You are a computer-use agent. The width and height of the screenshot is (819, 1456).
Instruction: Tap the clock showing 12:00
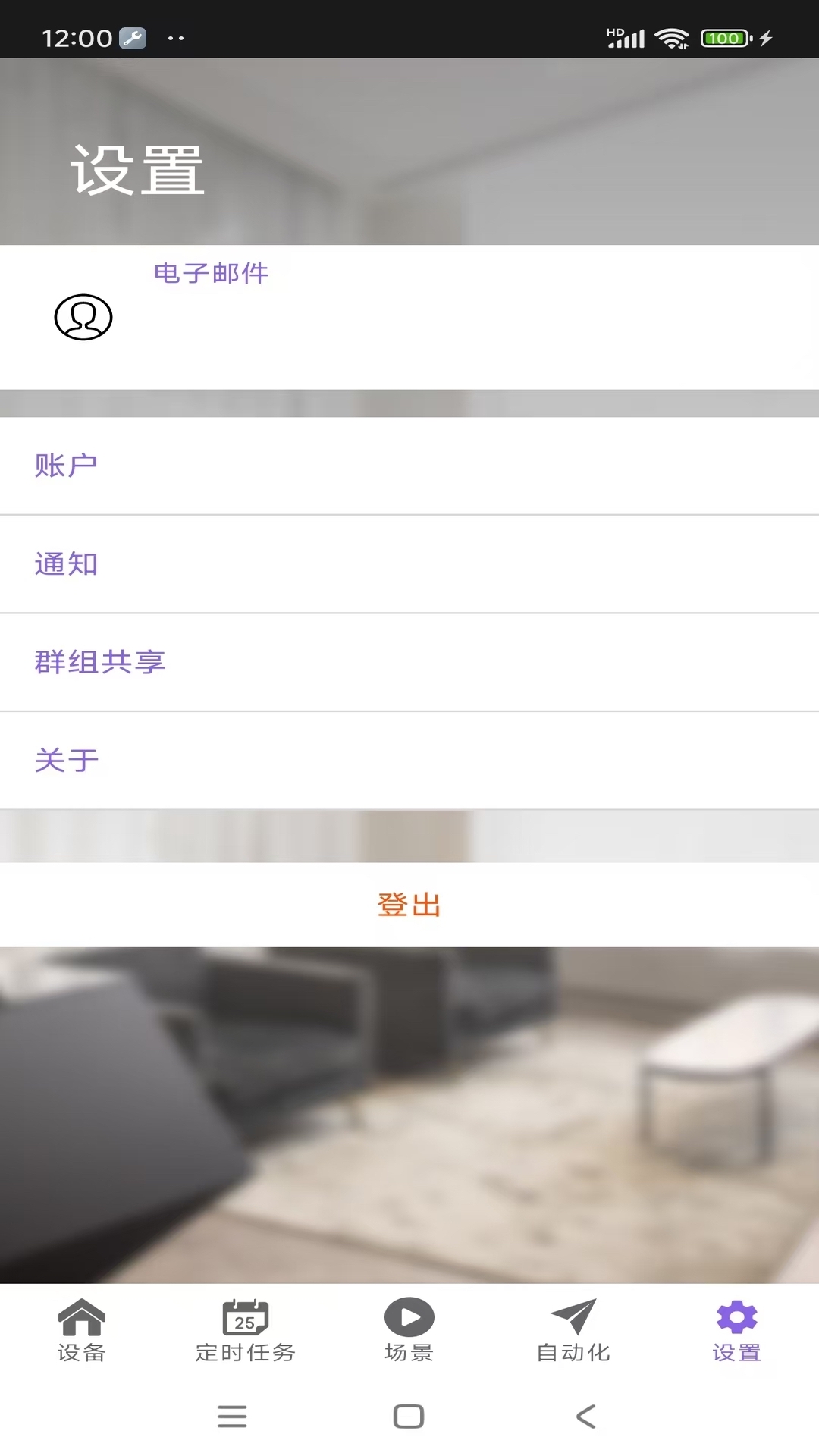point(76,36)
